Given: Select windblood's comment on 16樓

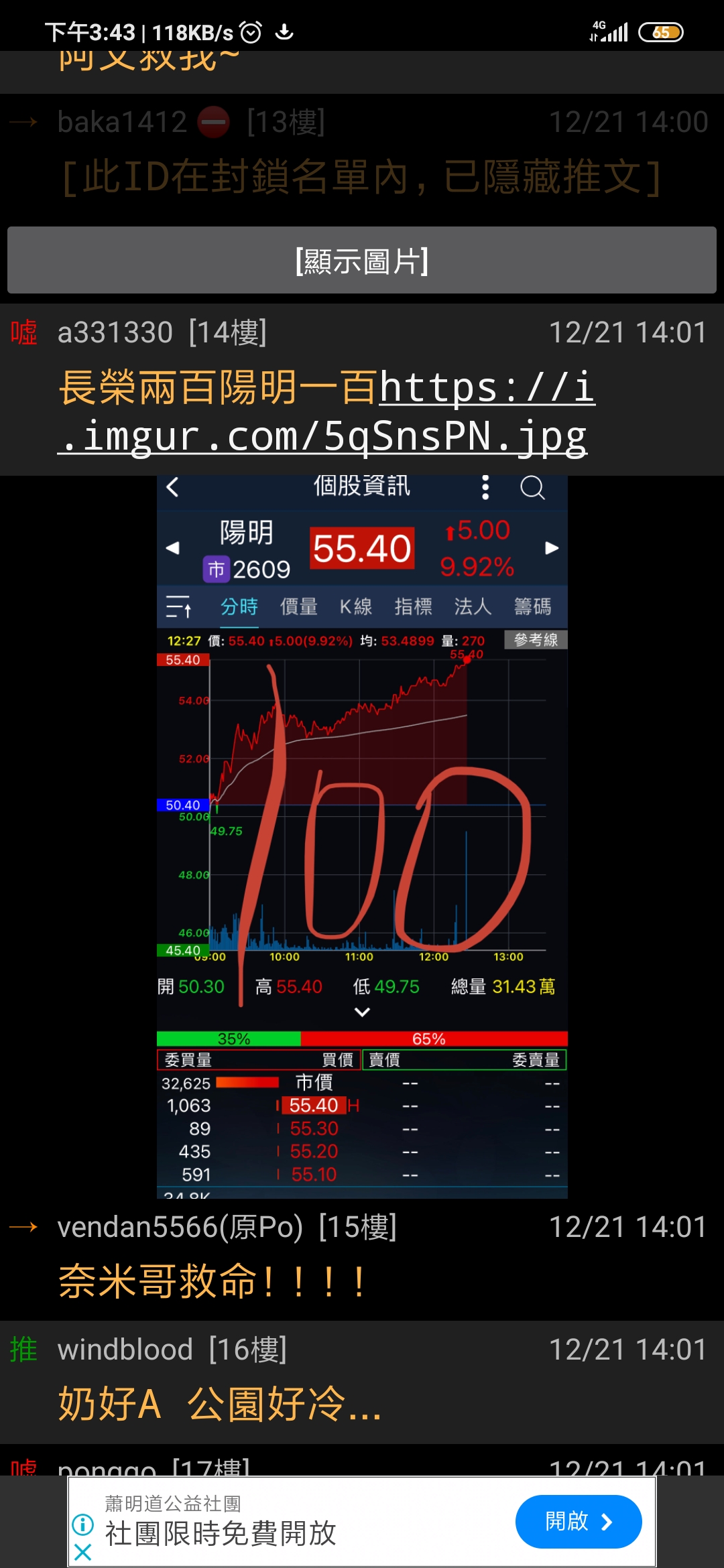Looking at the screenshot, I should tap(362, 1382).
